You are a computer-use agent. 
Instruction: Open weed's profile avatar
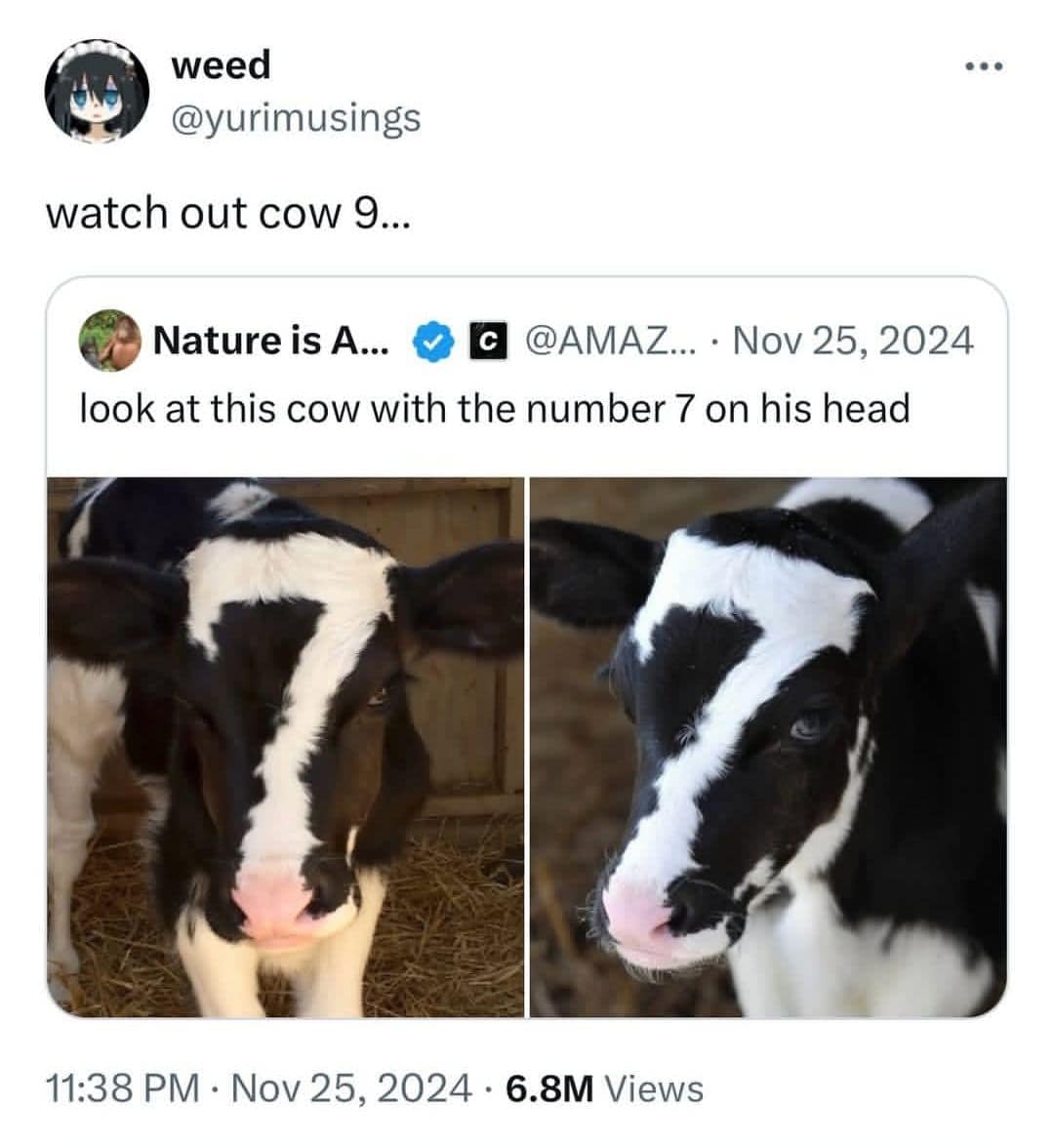97,91
